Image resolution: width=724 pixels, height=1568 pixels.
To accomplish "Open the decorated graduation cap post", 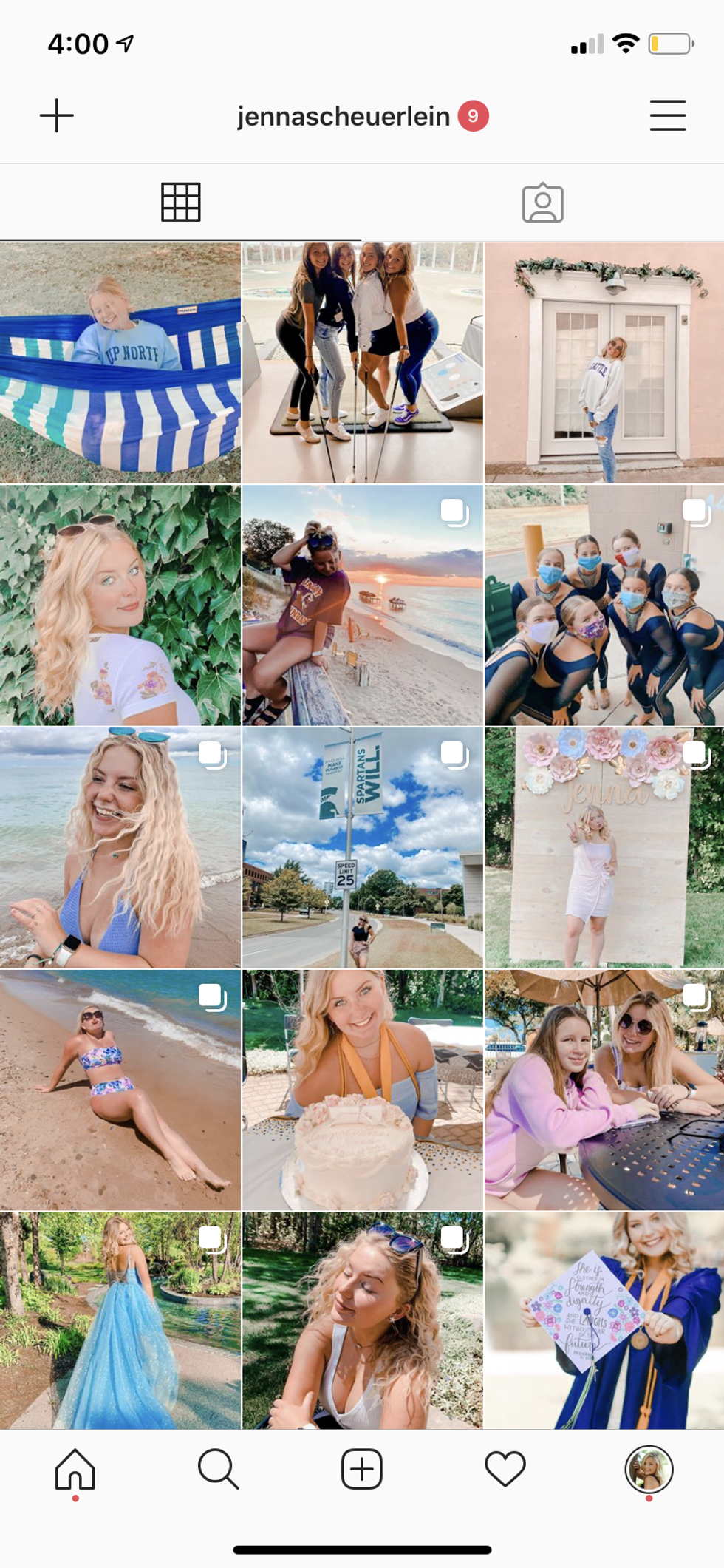I will [x=604, y=1320].
